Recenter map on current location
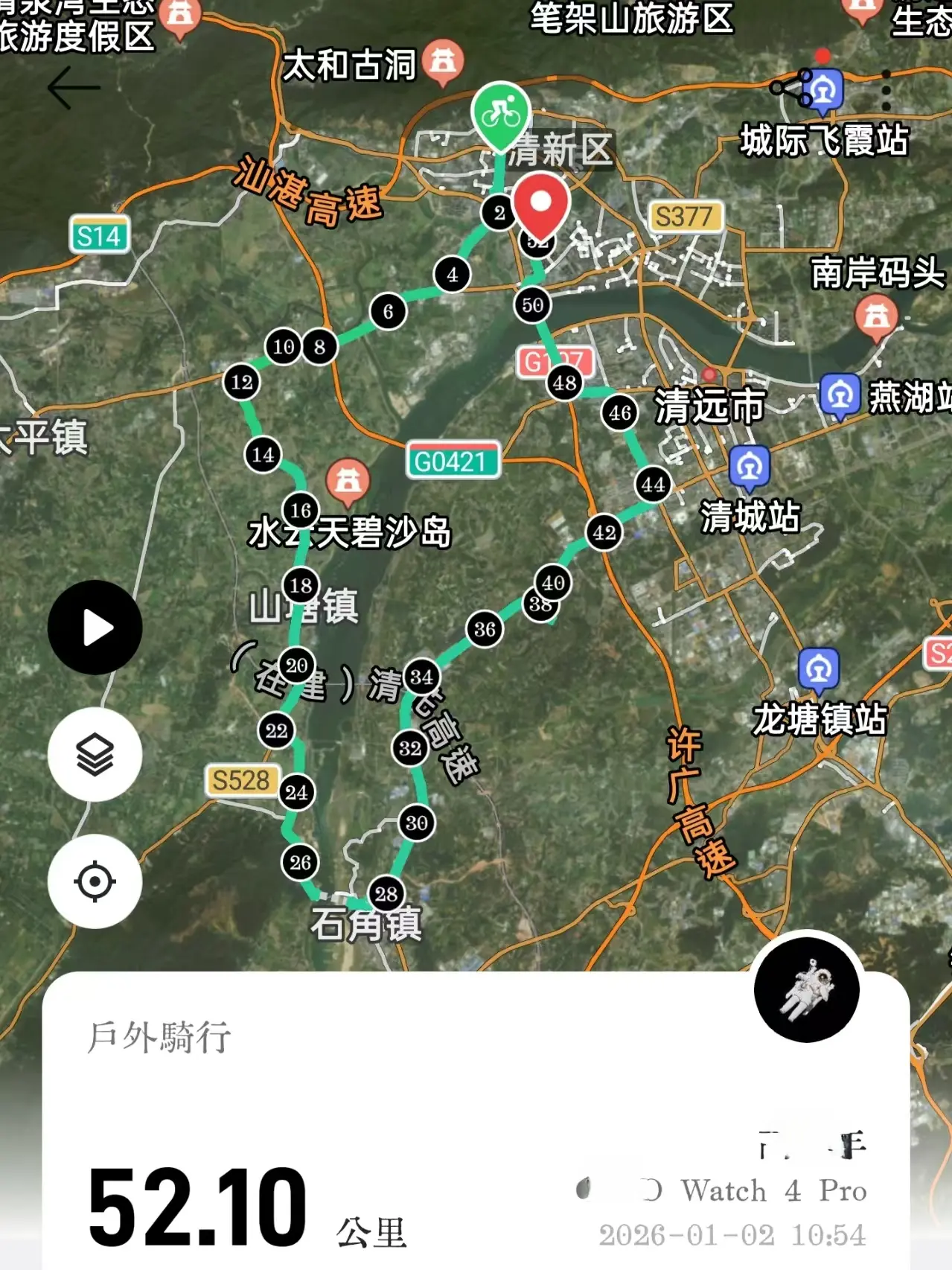 point(95,881)
